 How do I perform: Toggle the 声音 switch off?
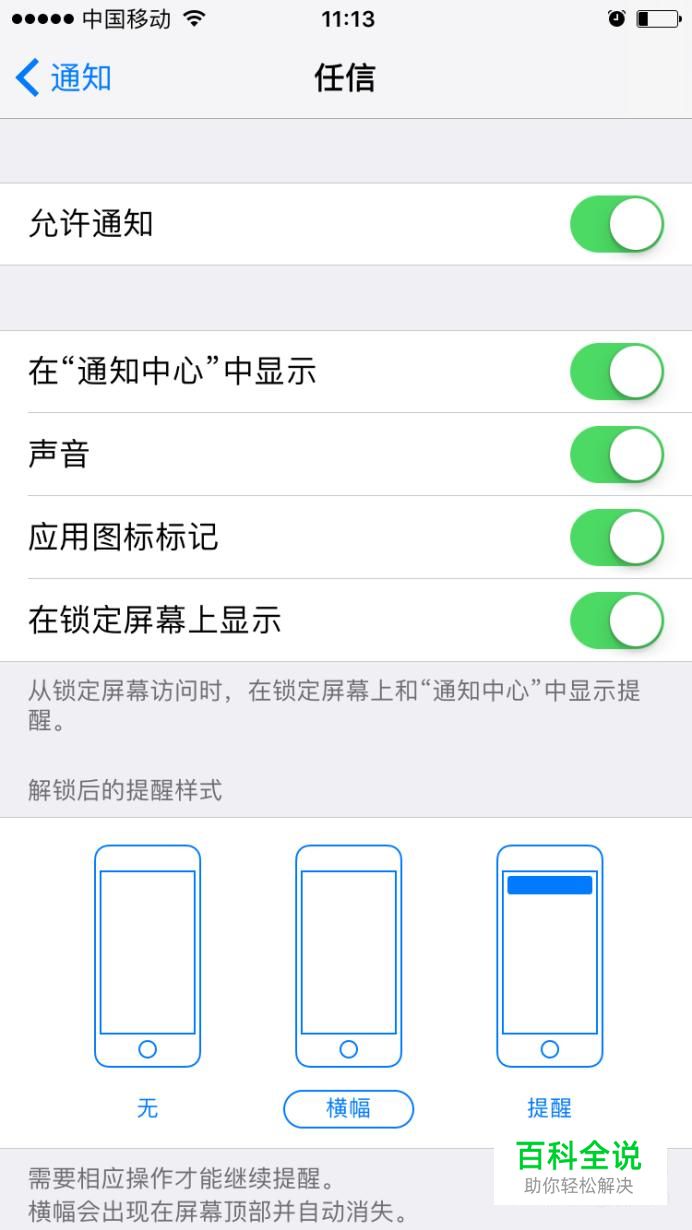617,455
